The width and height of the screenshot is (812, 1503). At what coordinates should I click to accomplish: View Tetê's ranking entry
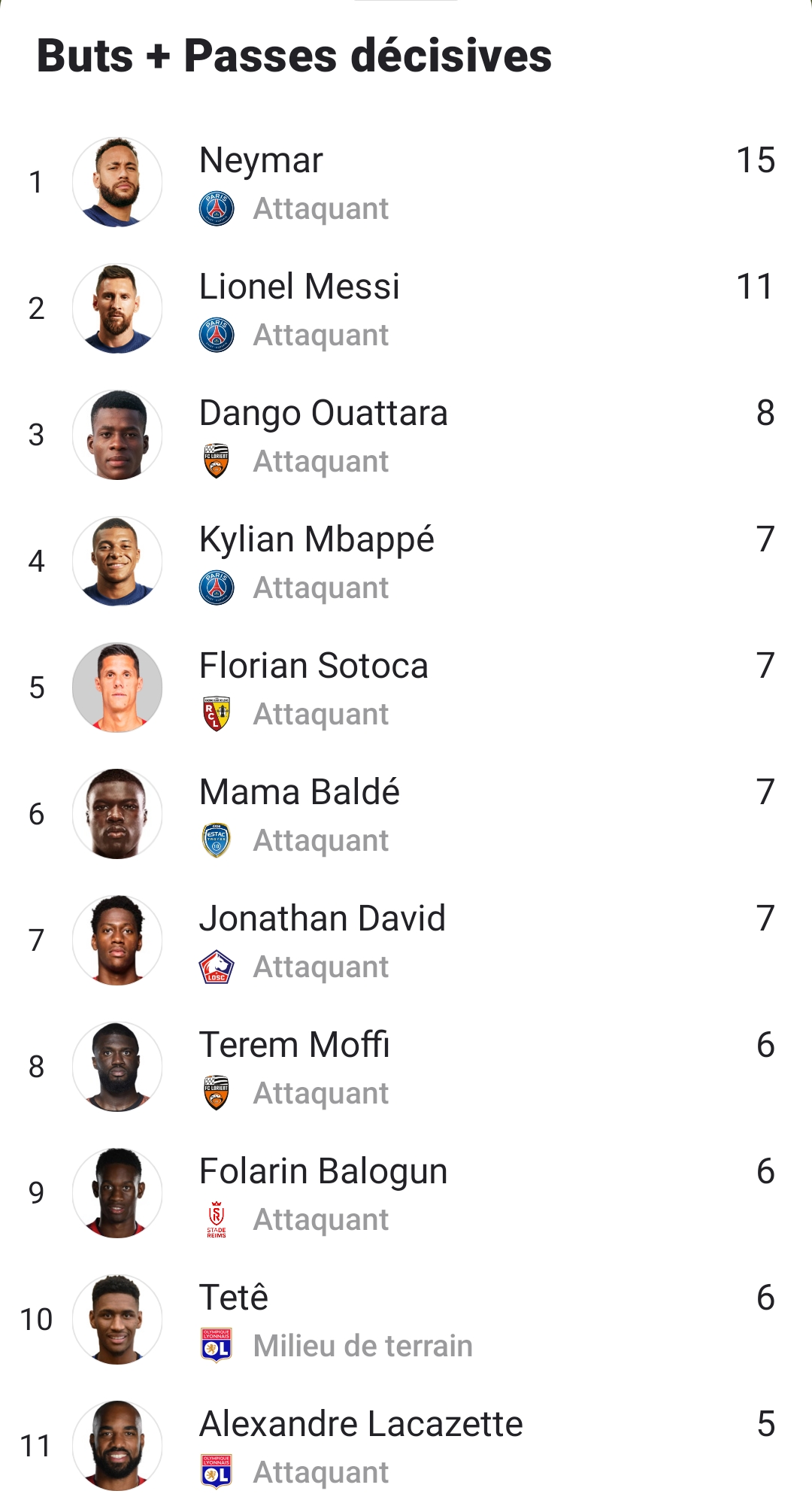(406, 1319)
